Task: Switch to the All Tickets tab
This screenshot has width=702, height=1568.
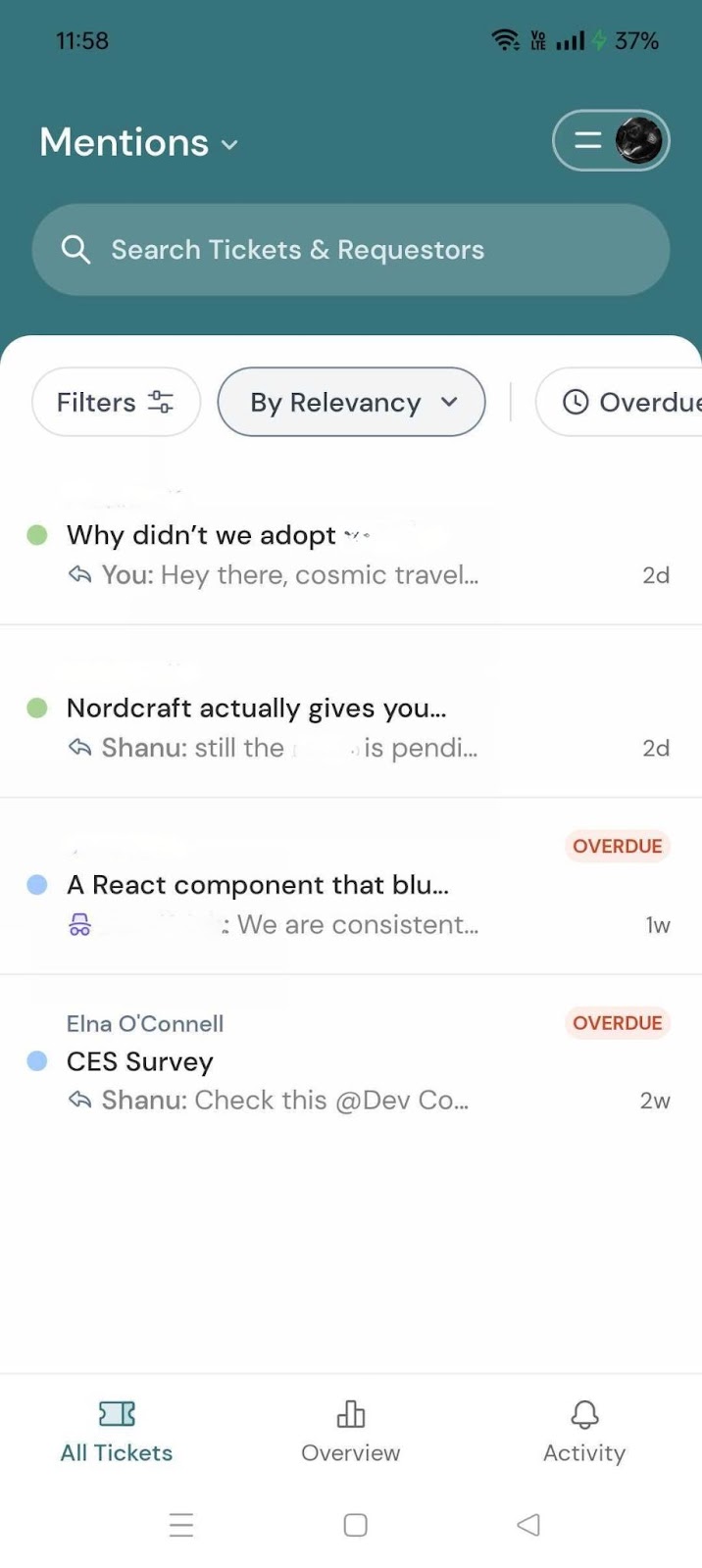Action: 117,1431
